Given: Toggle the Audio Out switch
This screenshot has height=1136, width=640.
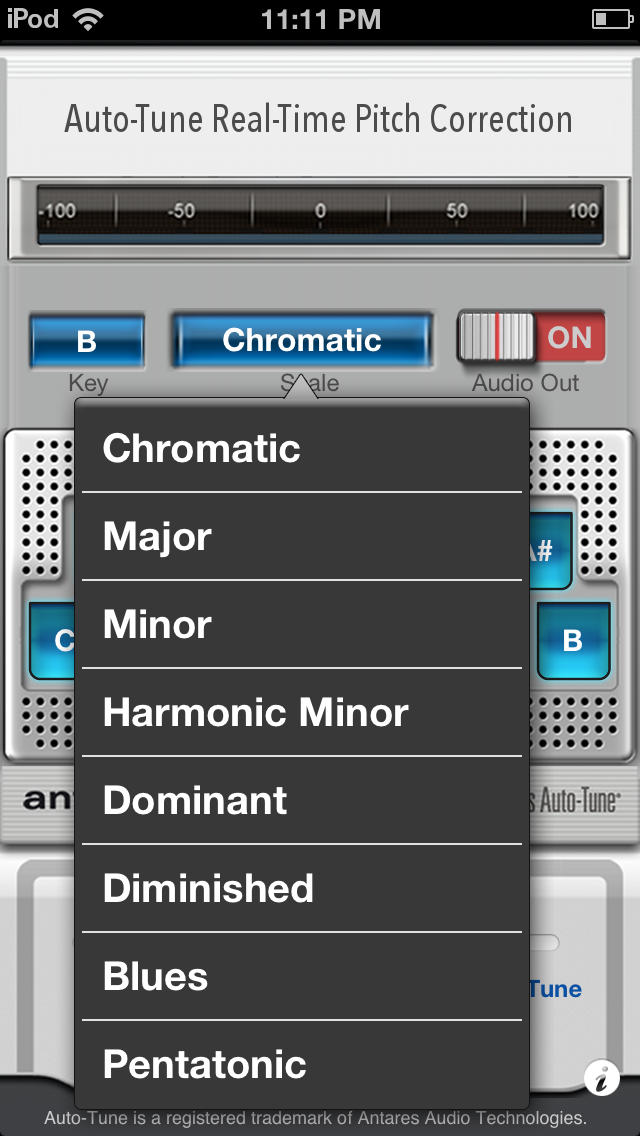Looking at the screenshot, I should point(531,338).
